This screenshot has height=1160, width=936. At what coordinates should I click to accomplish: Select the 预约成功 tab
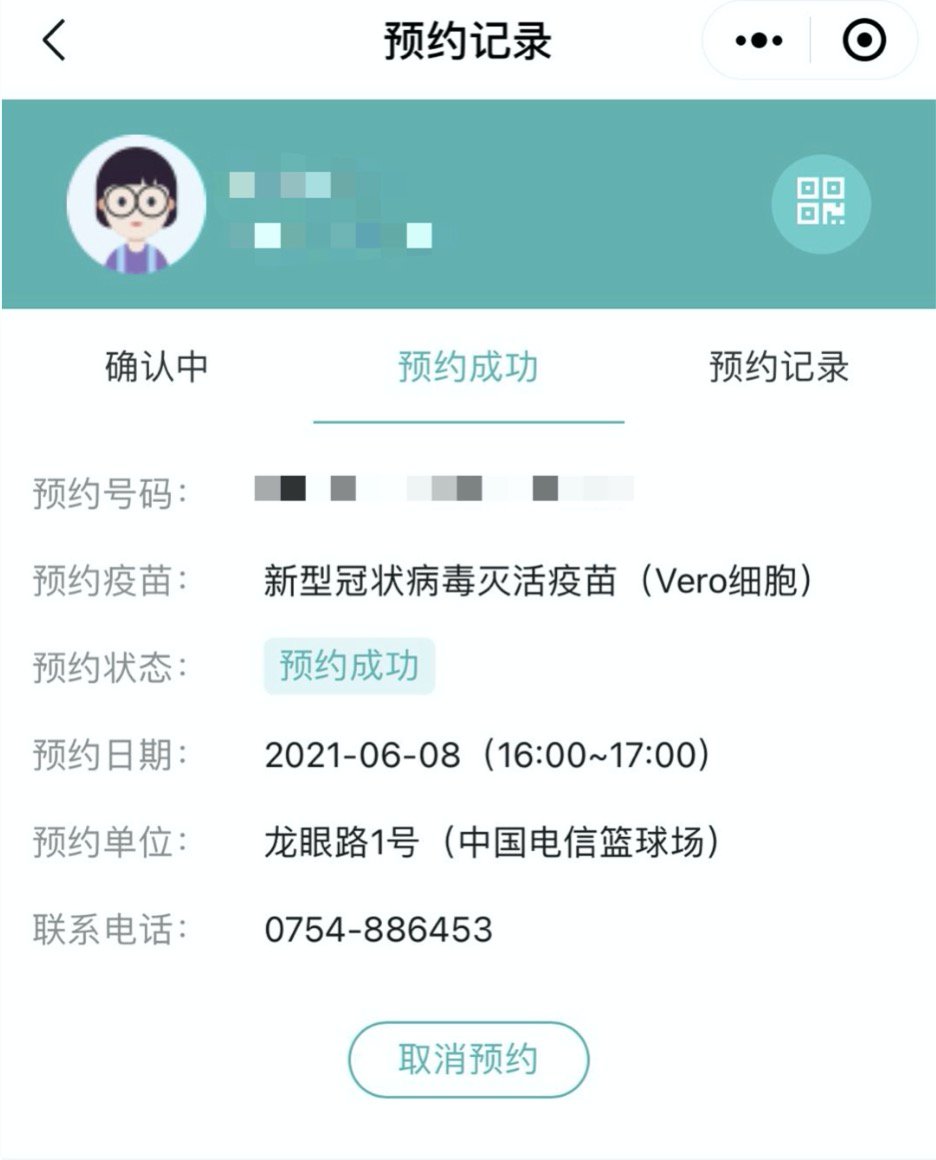[468, 367]
